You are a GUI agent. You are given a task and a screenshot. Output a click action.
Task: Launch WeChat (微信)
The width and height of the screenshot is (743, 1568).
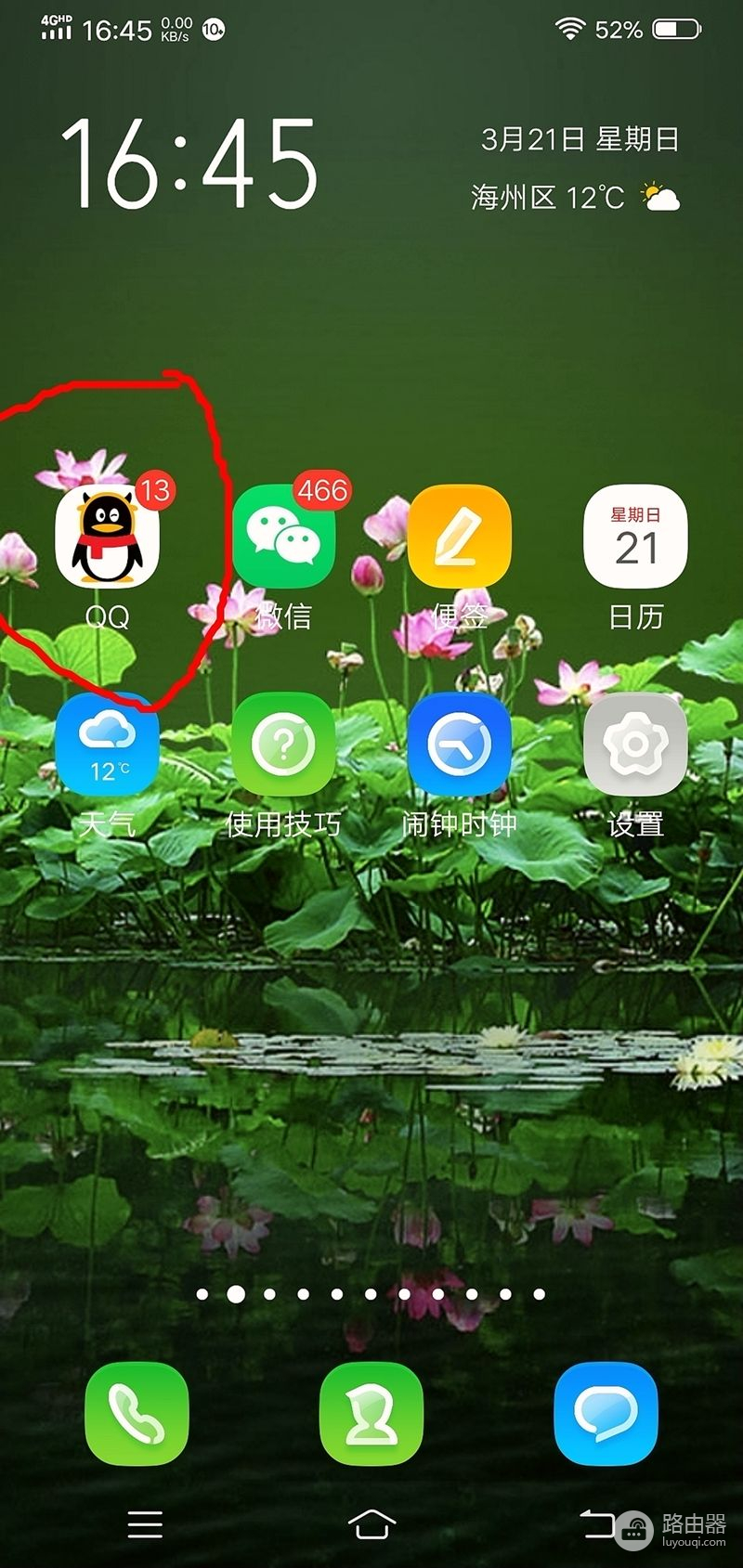click(x=283, y=538)
